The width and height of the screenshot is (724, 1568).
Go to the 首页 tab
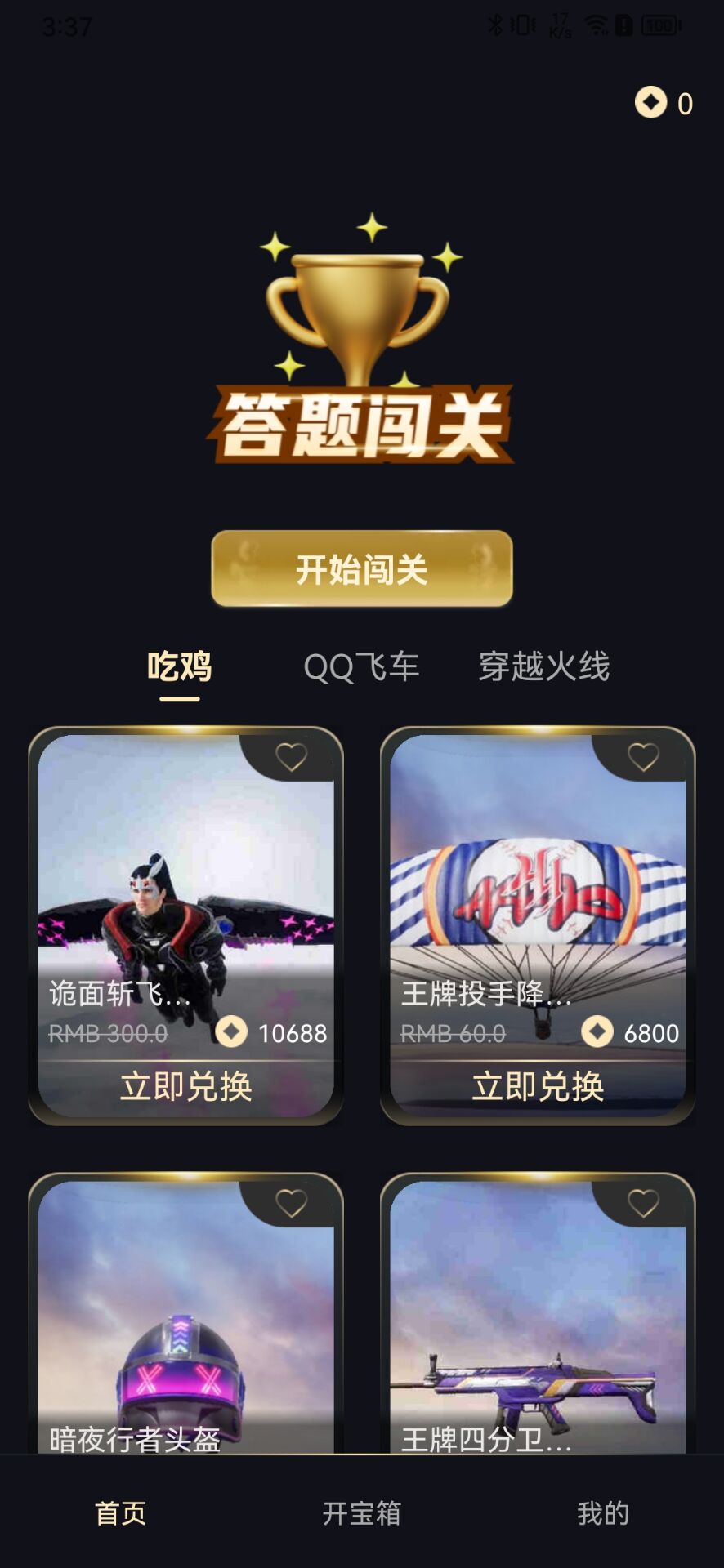coord(121,1512)
